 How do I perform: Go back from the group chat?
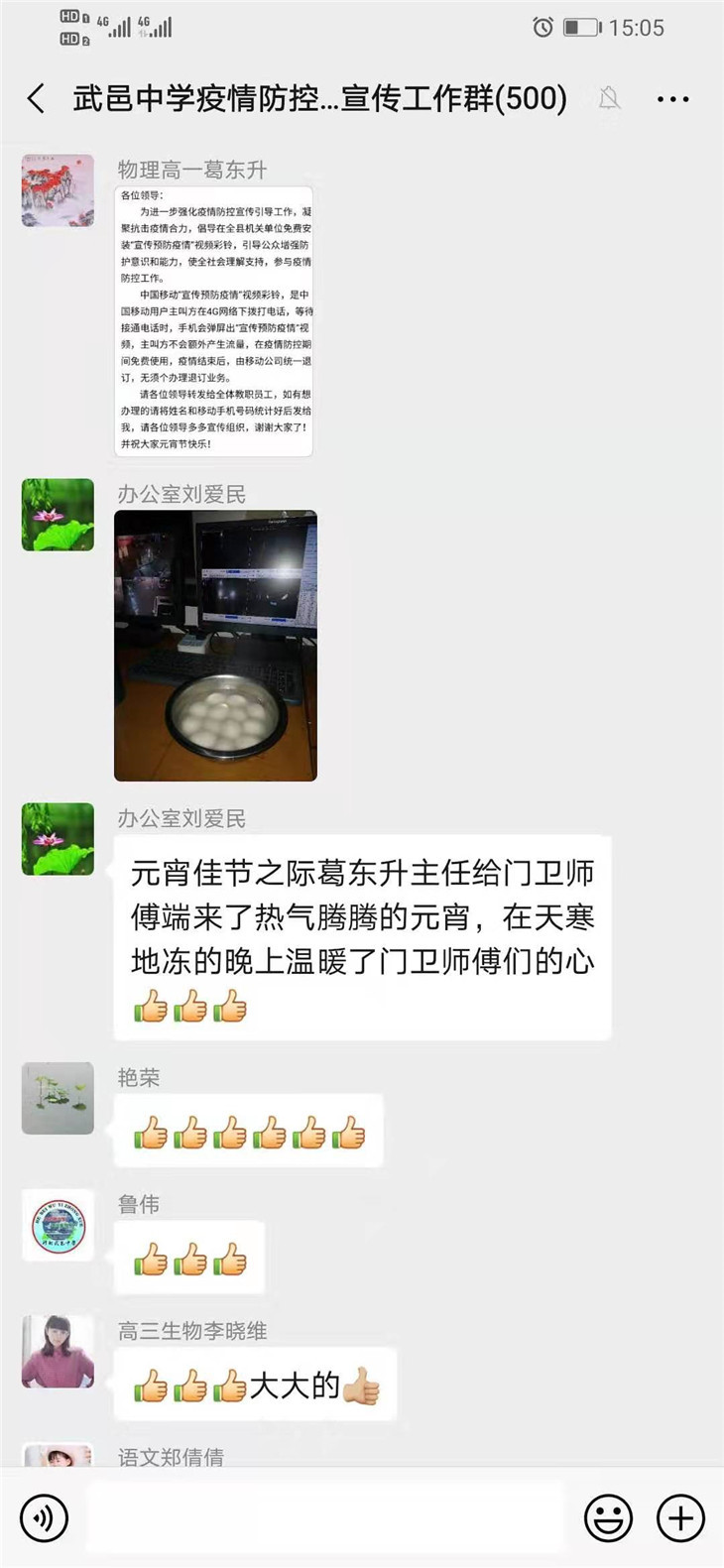(37, 98)
